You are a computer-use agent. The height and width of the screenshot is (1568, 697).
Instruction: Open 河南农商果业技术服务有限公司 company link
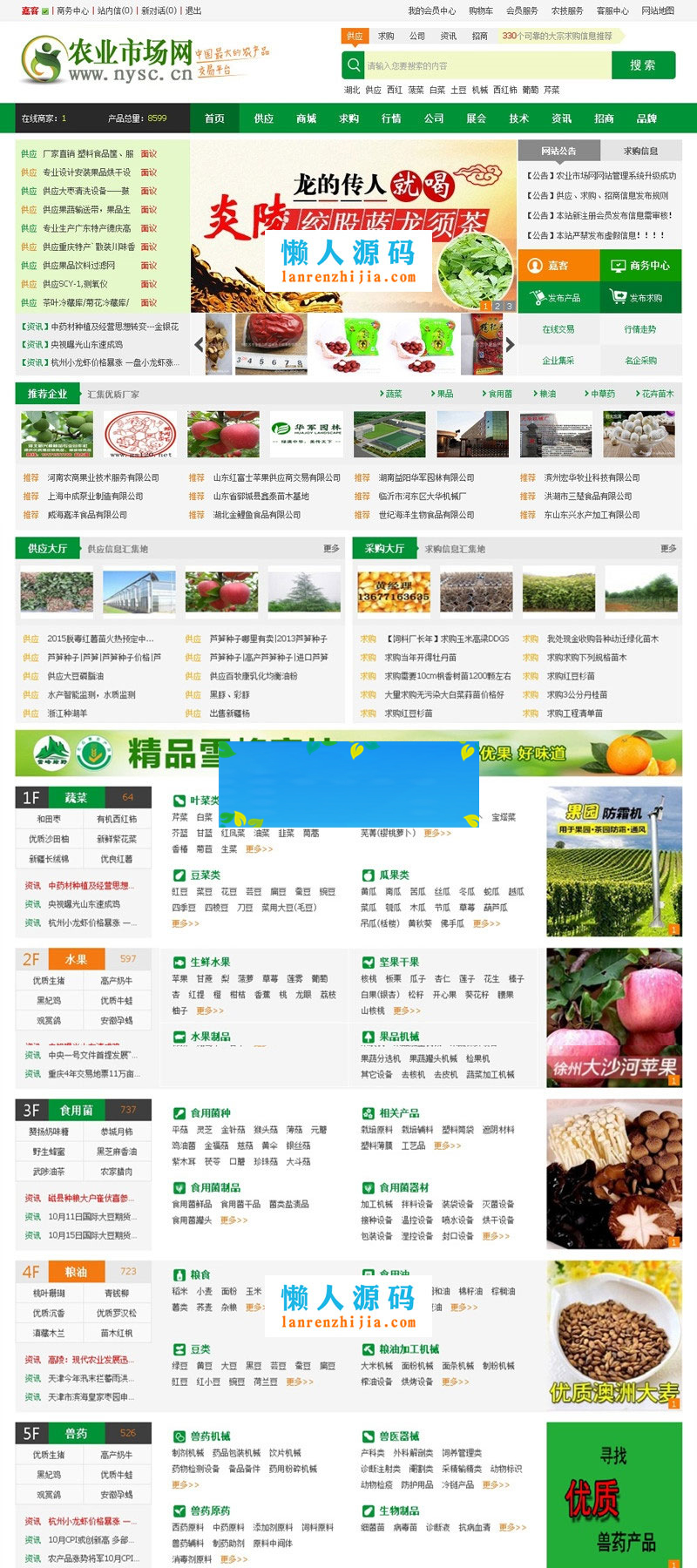pos(103,477)
